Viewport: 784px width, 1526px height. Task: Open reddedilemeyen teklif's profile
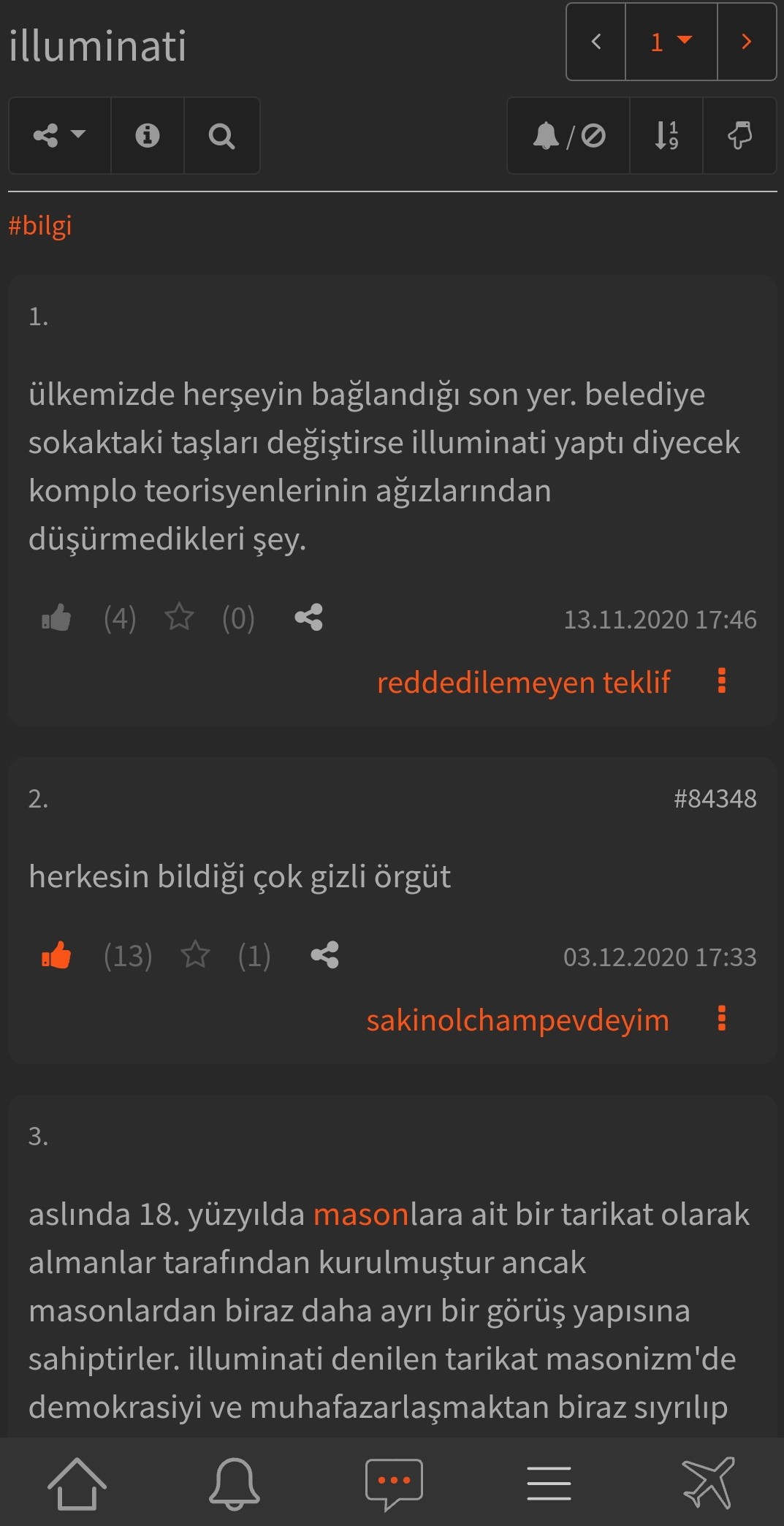pos(523,682)
